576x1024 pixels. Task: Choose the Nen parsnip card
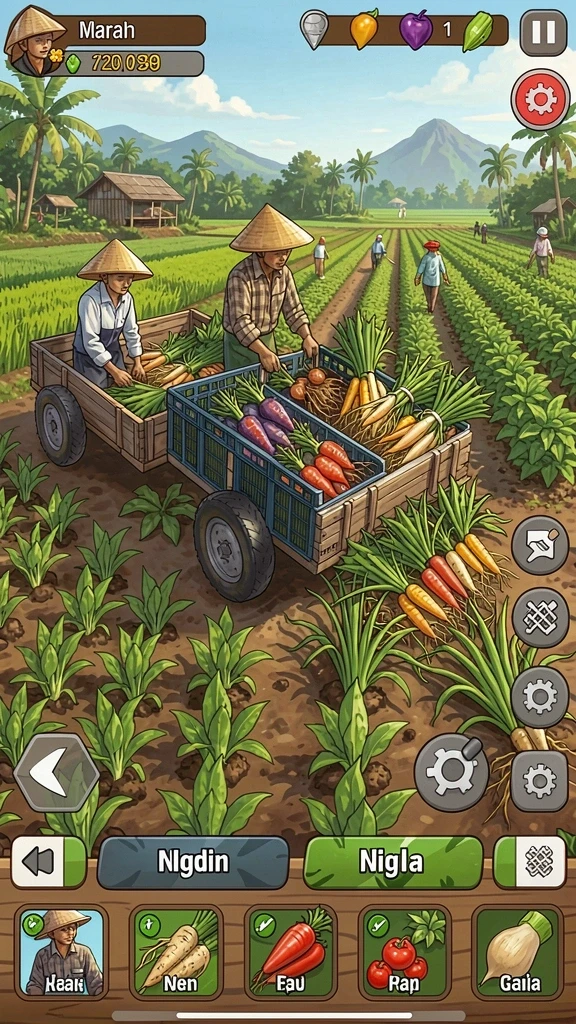176,952
